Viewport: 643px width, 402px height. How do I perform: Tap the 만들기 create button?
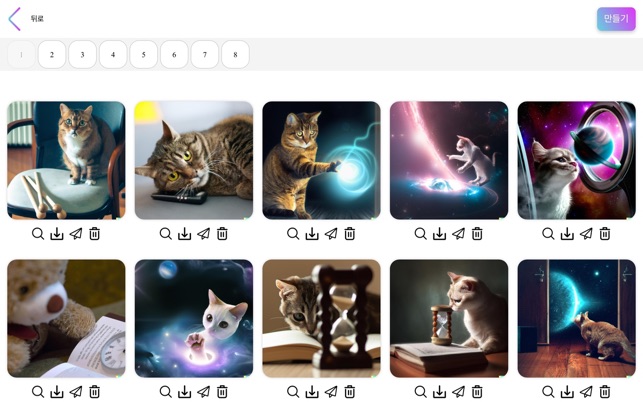coord(616,19)
